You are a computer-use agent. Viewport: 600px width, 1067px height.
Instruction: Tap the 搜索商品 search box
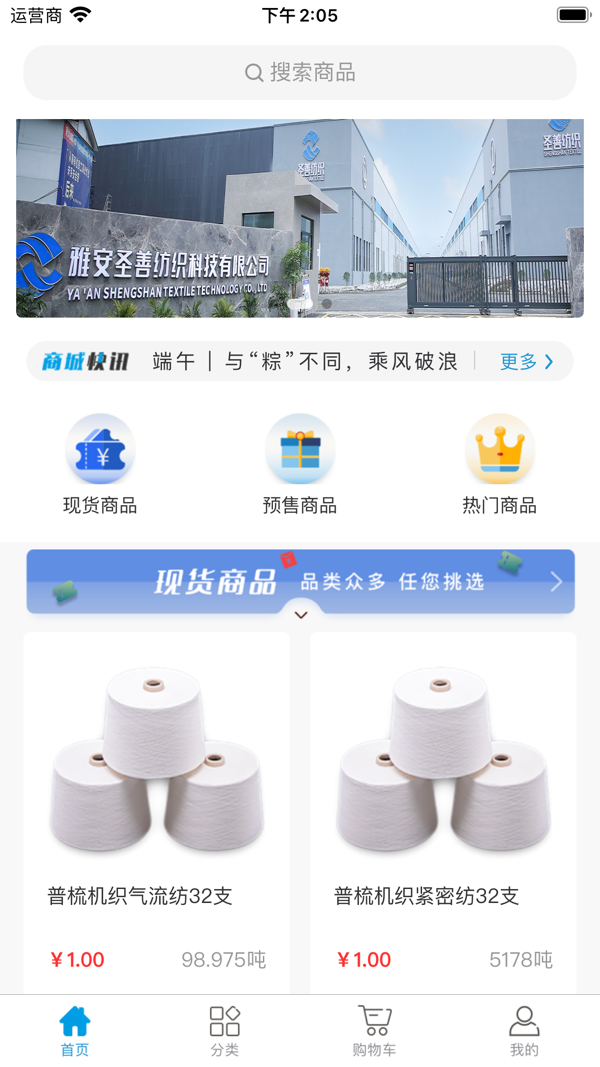[x=300, y=72]
